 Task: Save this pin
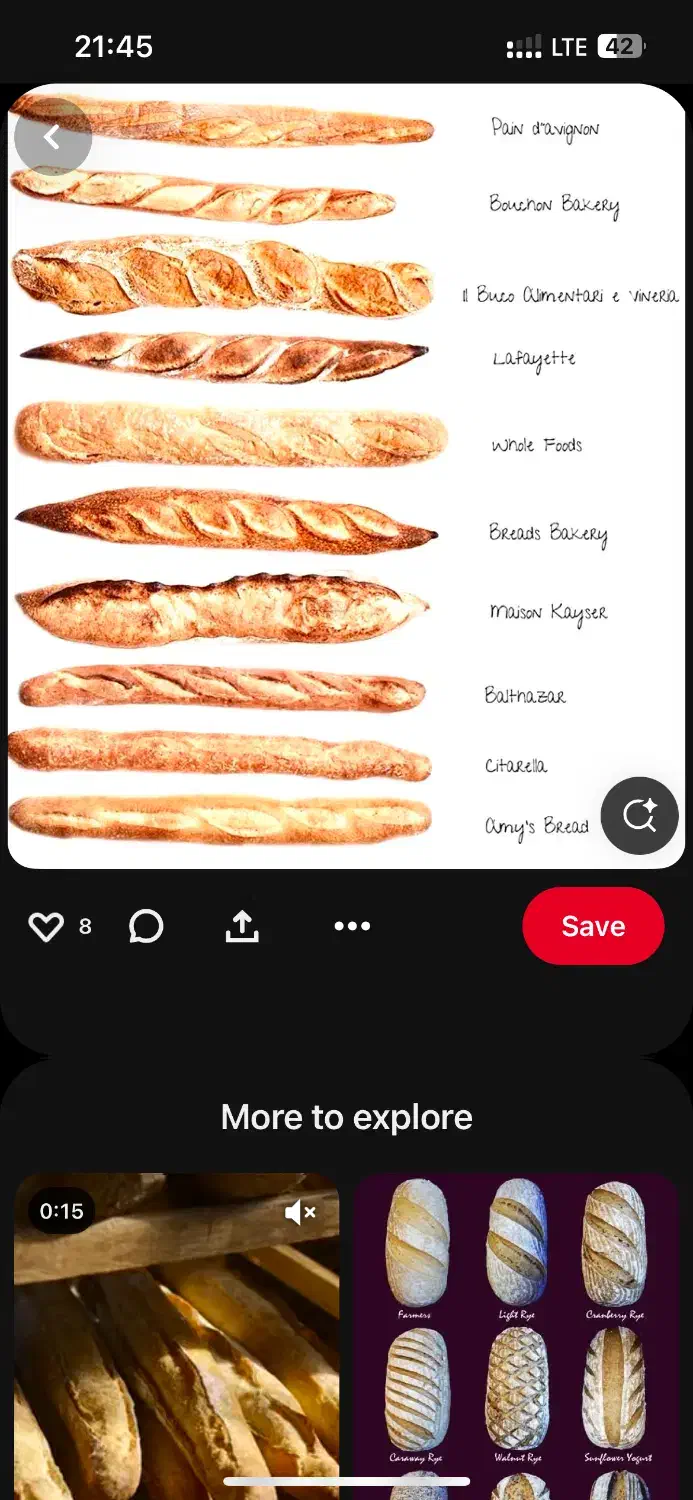pyautogui.click(x=593, y=926)
